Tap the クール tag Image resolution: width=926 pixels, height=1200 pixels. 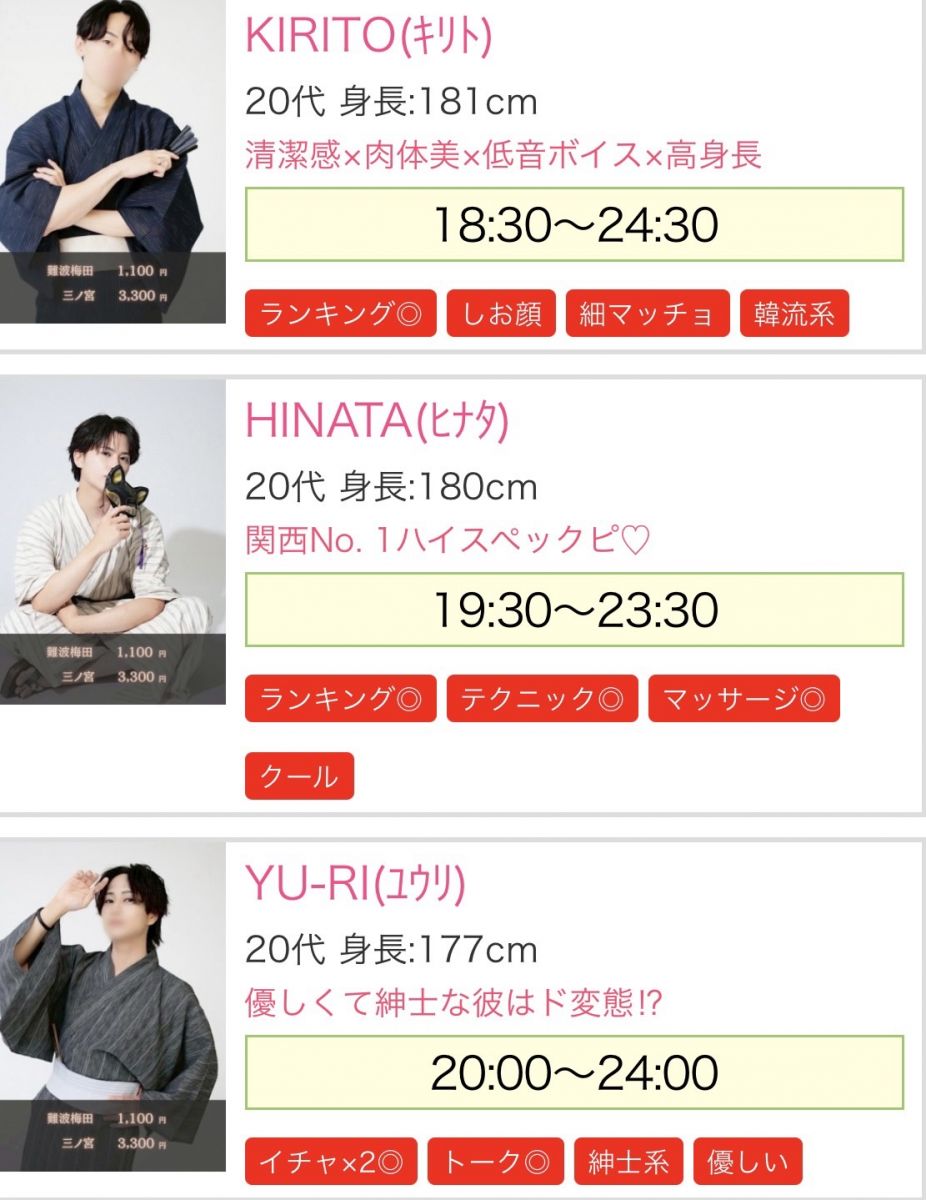pyautogui.click(x=299, y=776)
